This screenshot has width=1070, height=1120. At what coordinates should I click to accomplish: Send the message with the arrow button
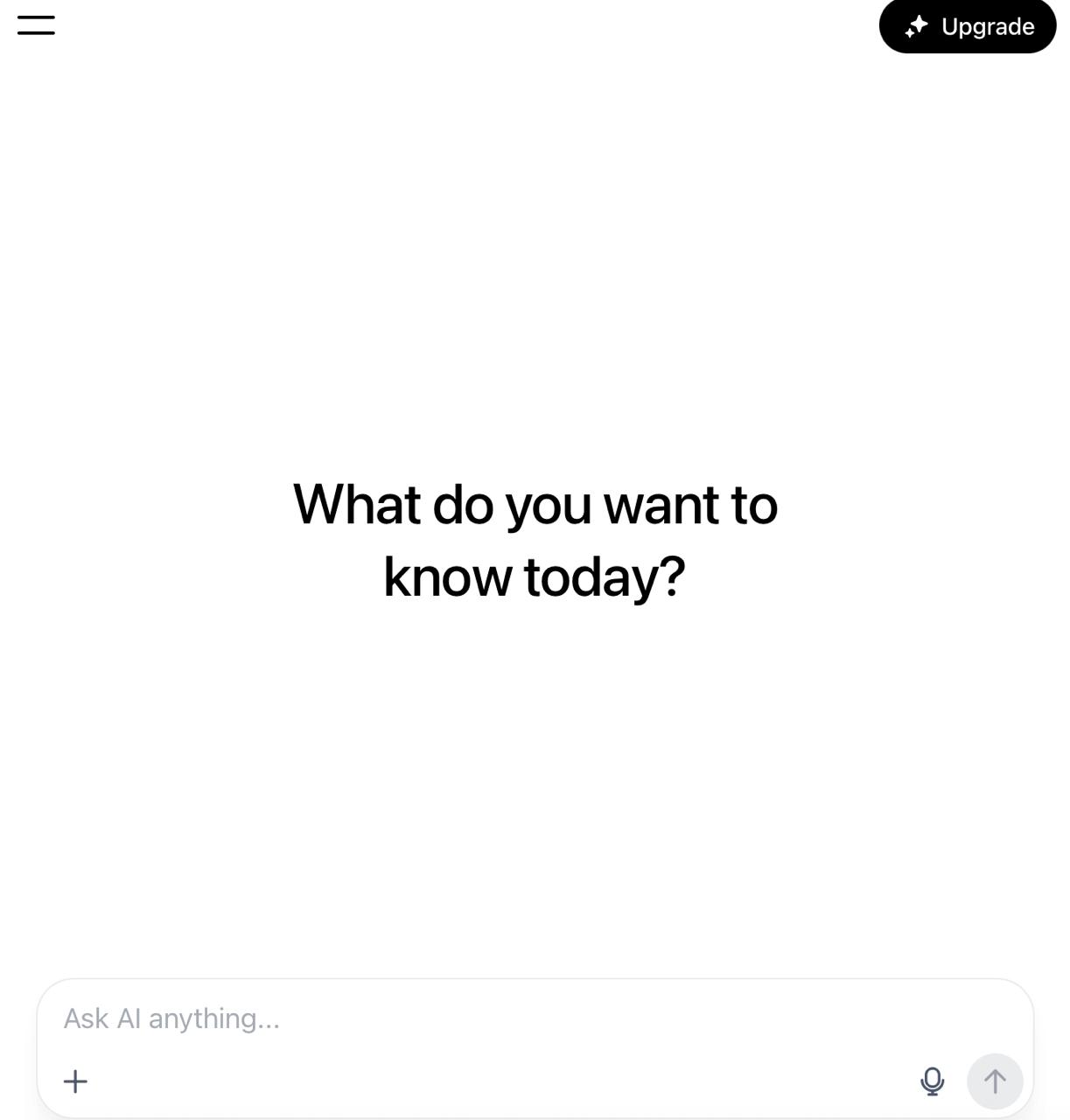point(995,1081)
